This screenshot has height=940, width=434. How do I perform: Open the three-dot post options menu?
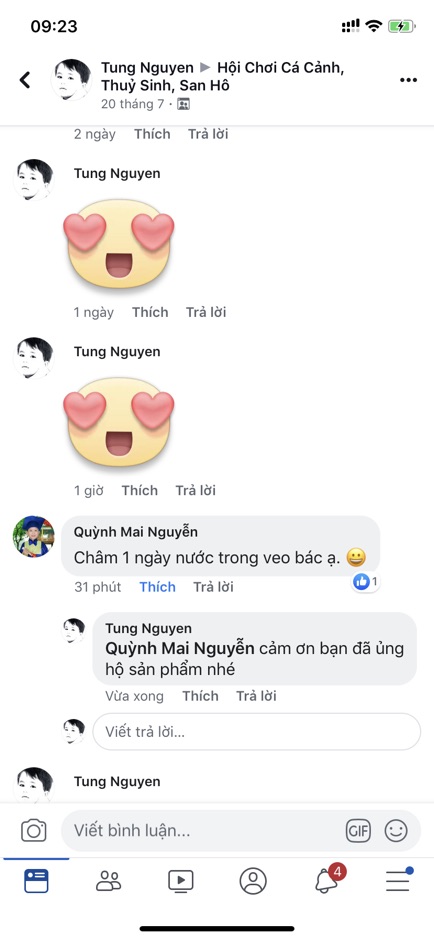(x=408, y=80)
